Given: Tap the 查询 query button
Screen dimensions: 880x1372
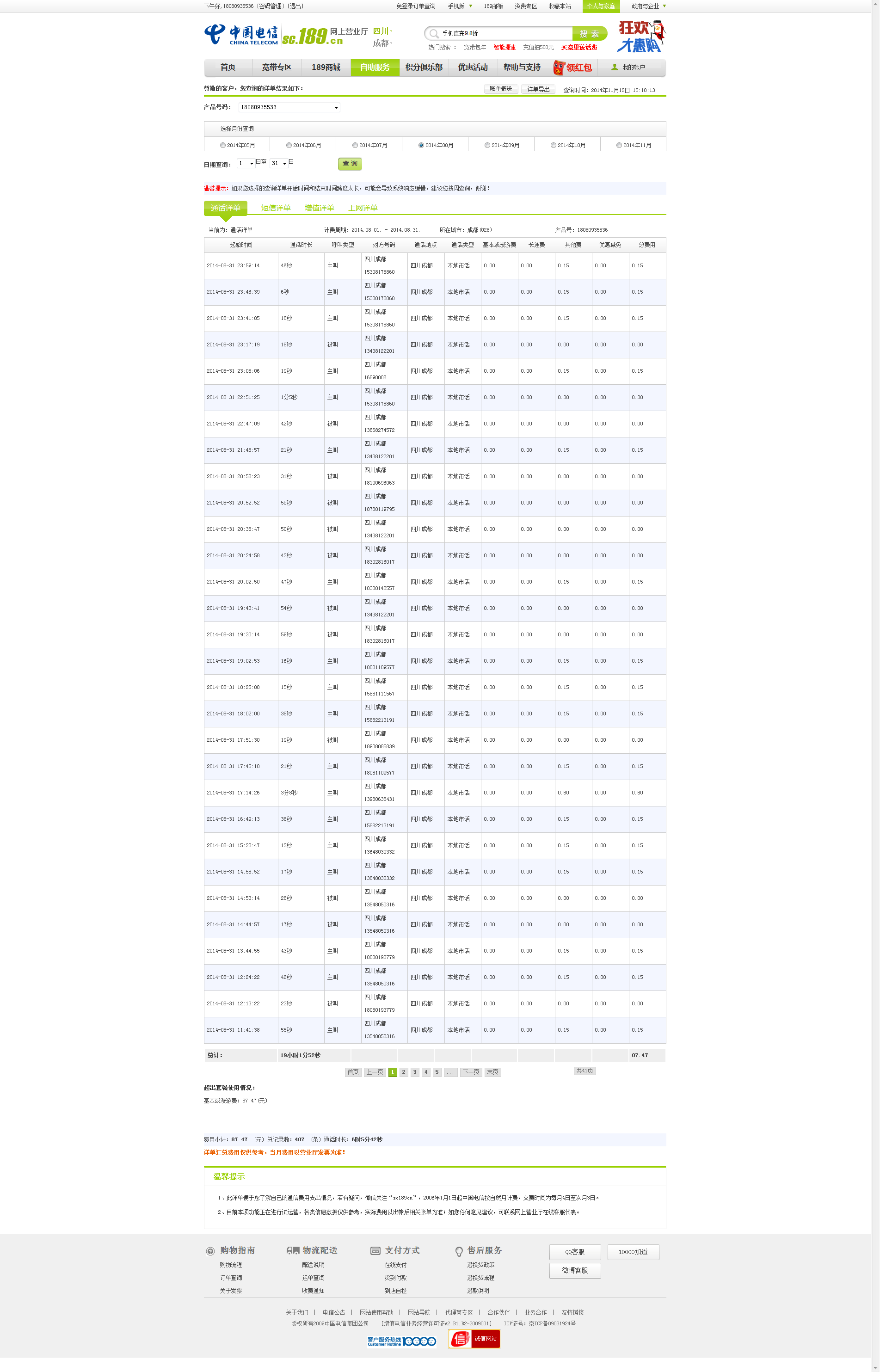Looking at the screenshot, I should point(349,164).
